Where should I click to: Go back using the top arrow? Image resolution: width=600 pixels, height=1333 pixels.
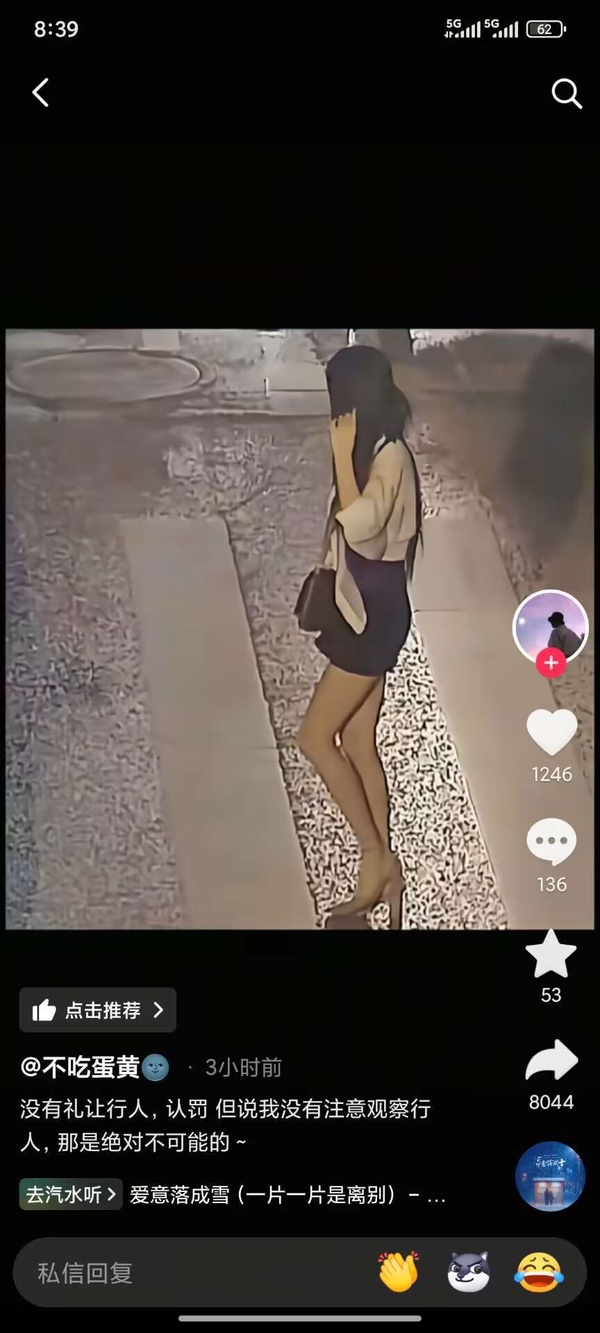41,93
